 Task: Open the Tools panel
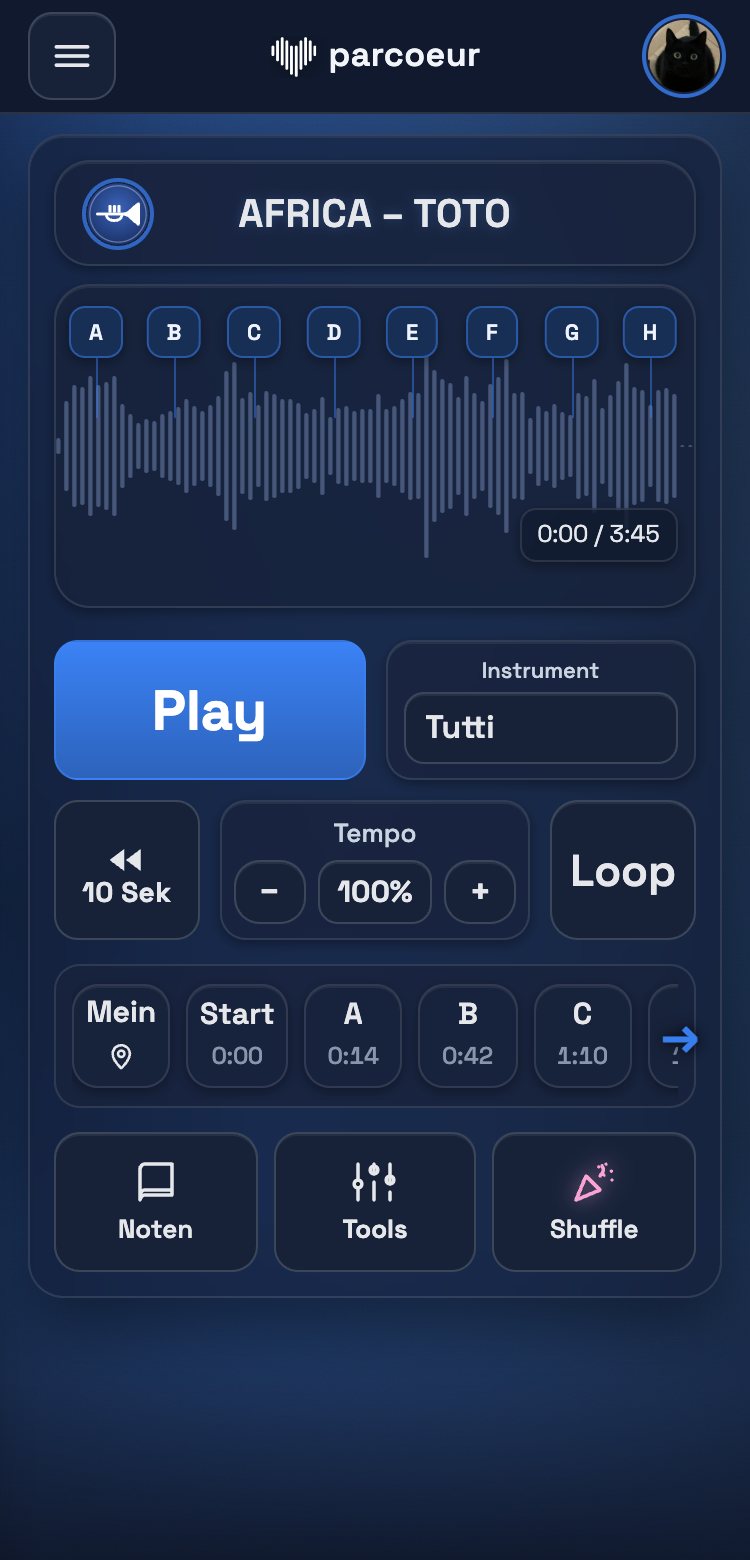point(375,1202)
